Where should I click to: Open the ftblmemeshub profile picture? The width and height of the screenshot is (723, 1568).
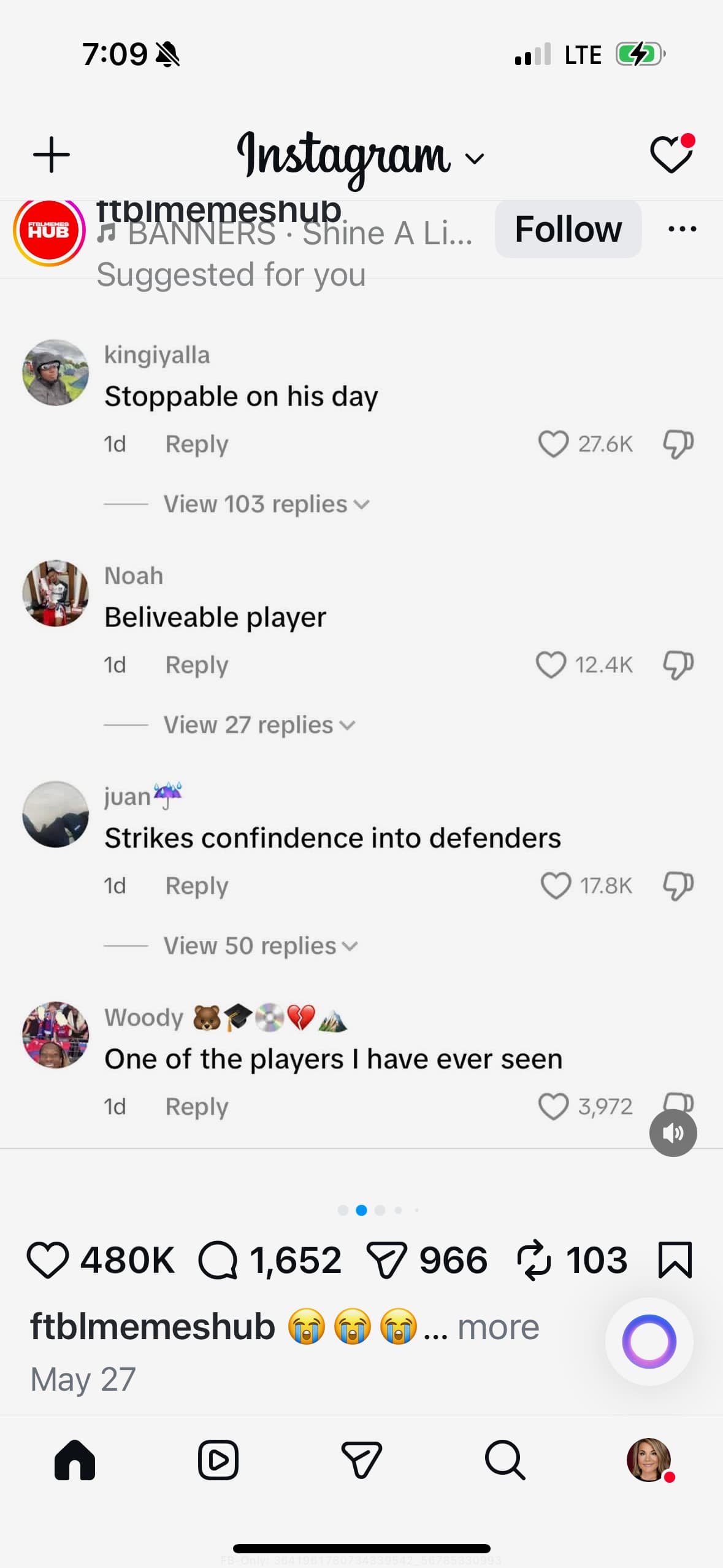[x=49, y=231]
